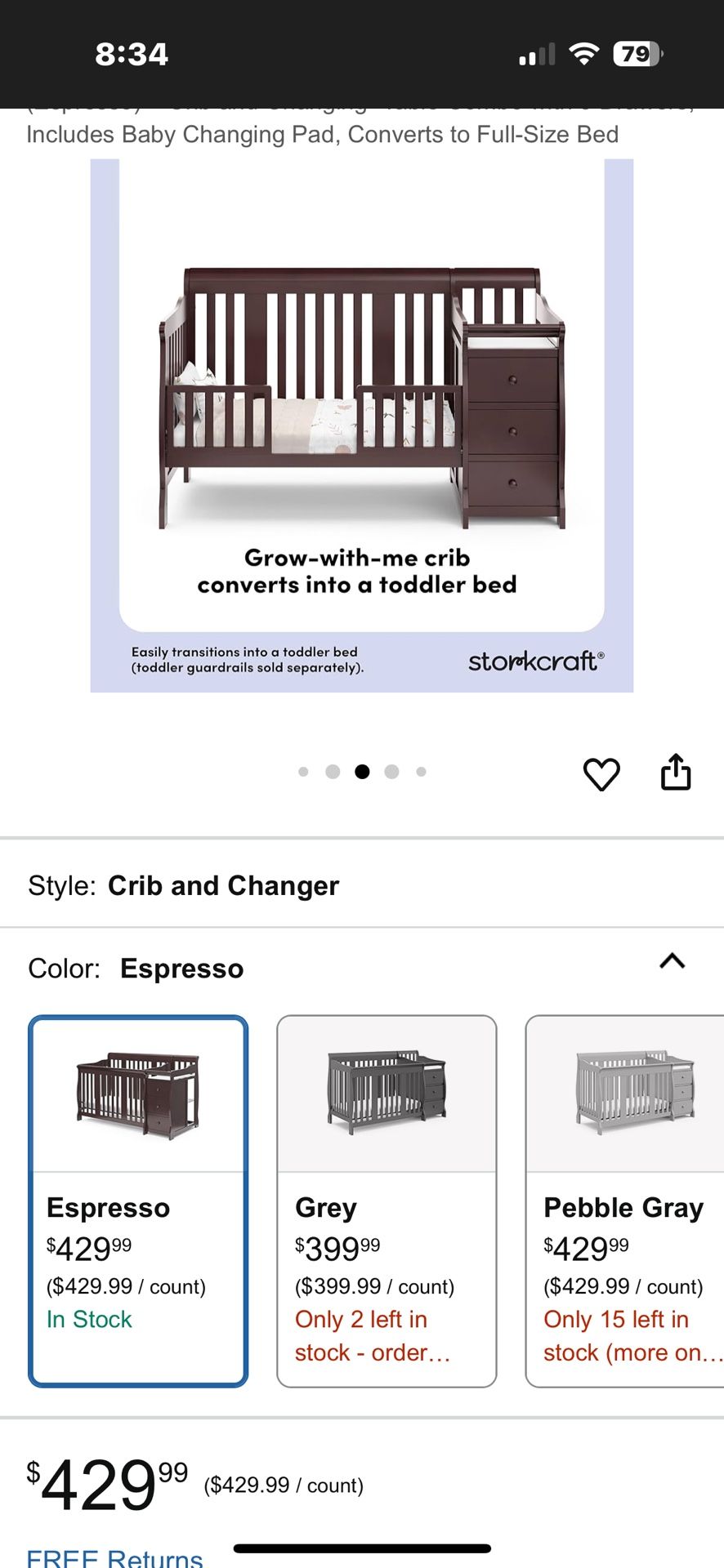Collapse the Color section with chevron

tap(672, 963)
